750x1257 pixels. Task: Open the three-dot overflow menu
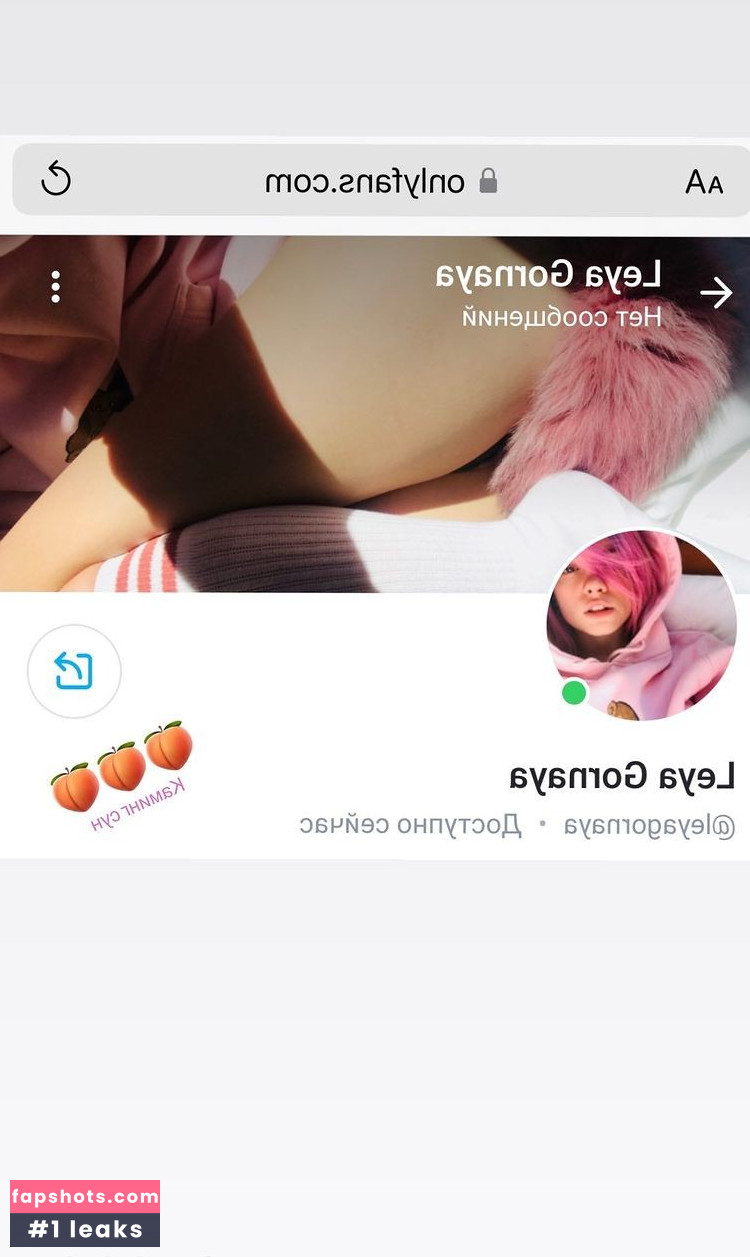[x=55, y=287]
